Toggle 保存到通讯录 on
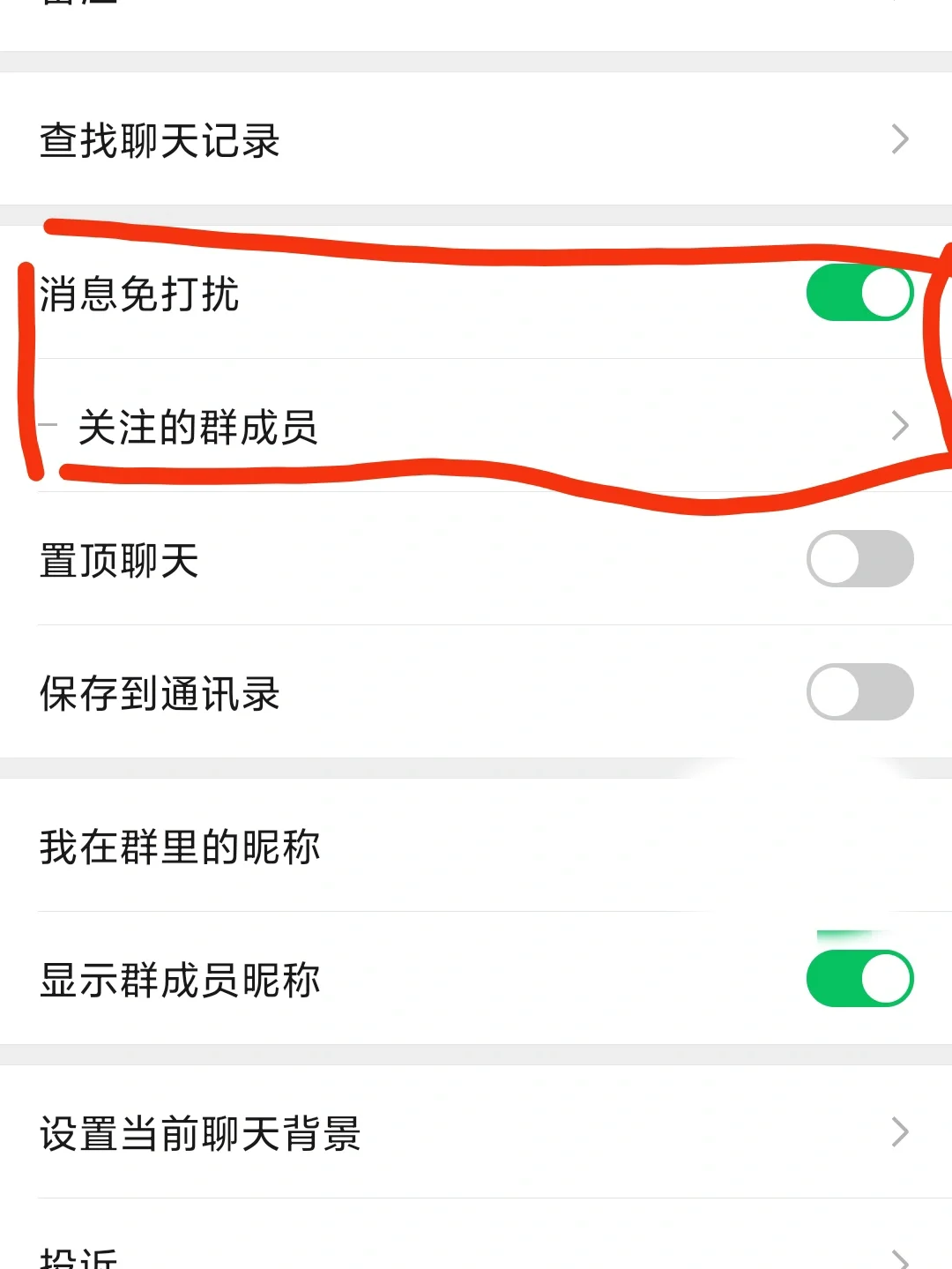The height and width of the screenshot is (1269, 952). pyautogui.click(x=859, y=692)
